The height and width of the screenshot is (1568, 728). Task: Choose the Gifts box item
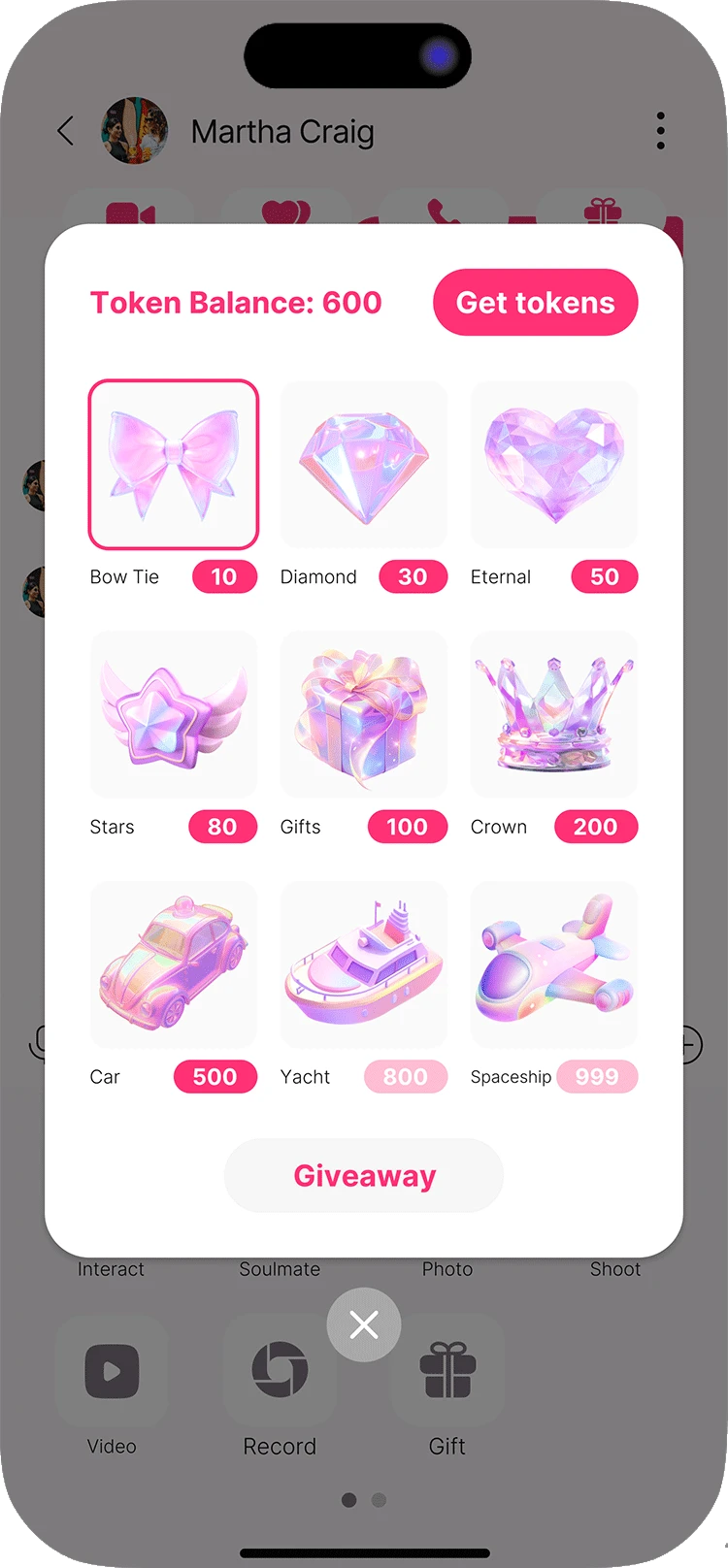[364, 715]
